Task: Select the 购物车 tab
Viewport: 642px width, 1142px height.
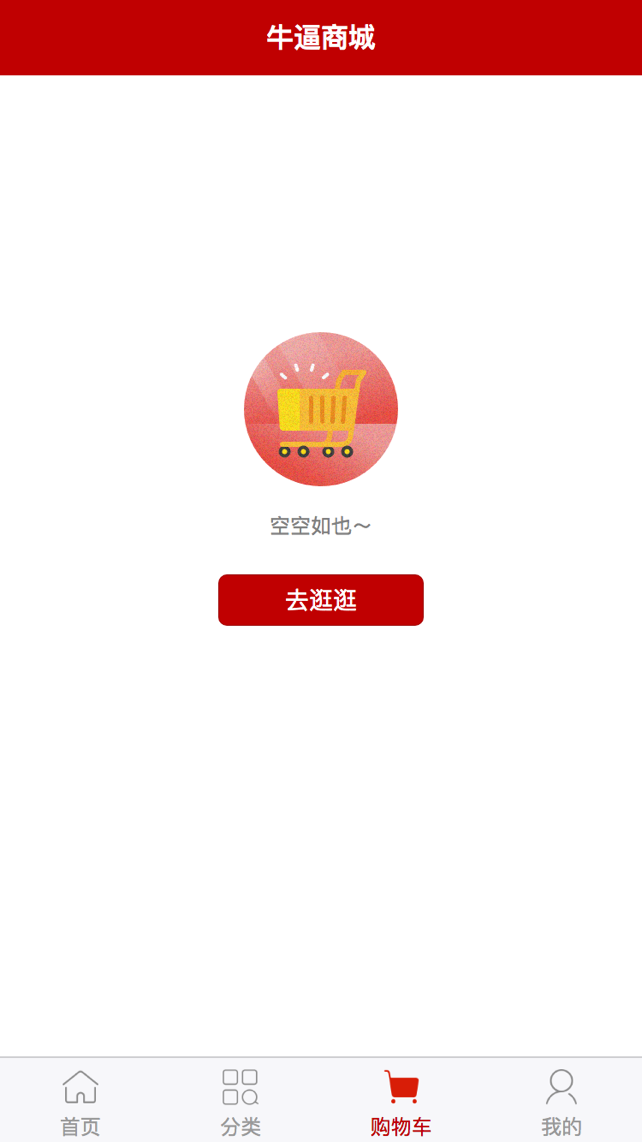Action: pos(401,1101)
